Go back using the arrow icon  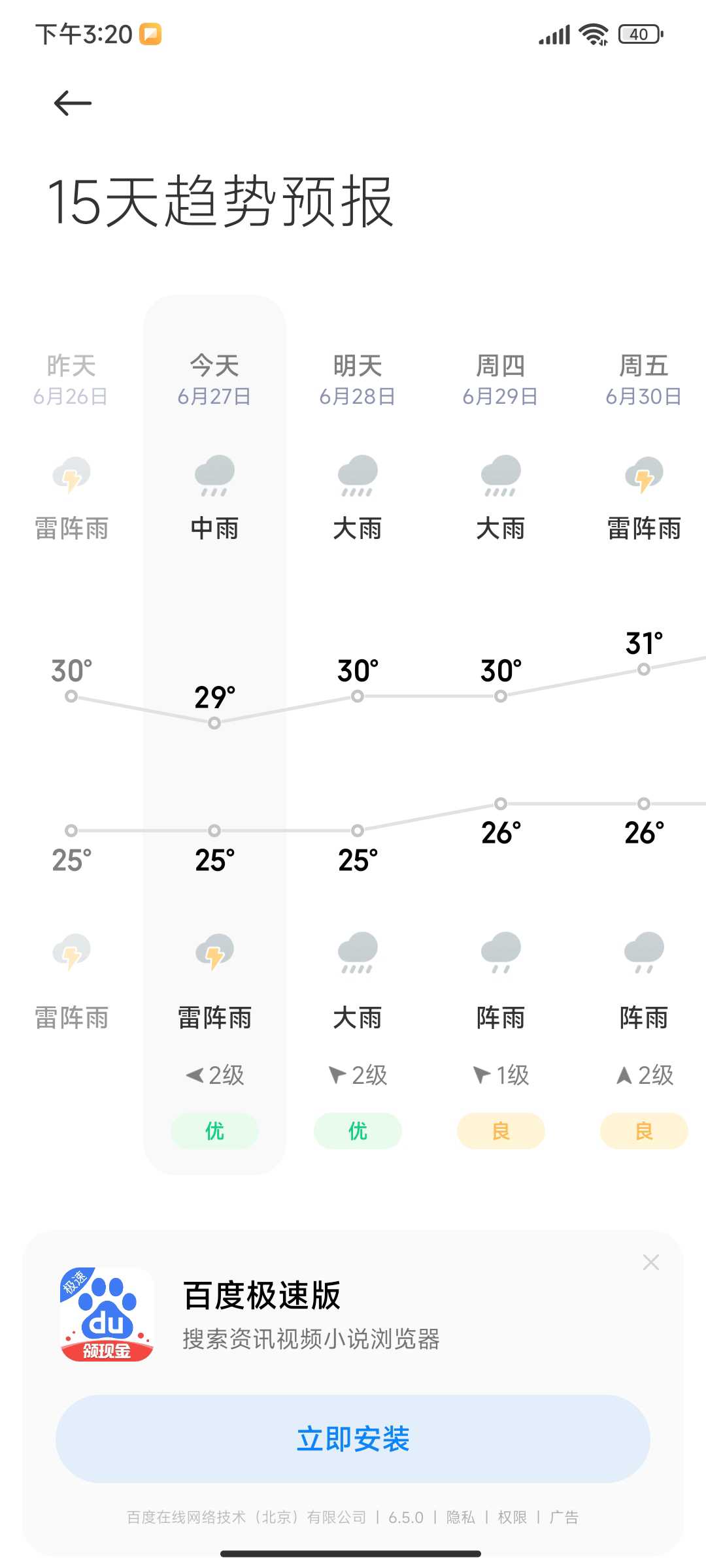click(73, 103)
